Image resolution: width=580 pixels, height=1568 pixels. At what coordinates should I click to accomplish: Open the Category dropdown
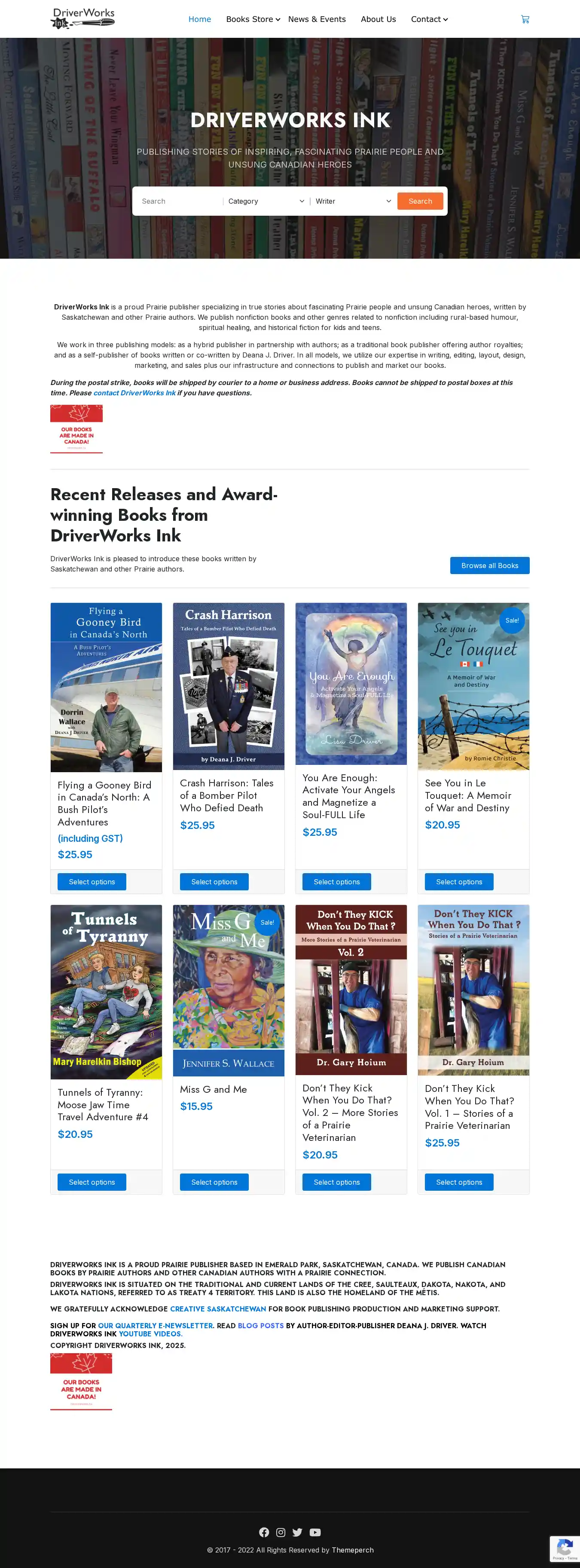coord(266,202)
